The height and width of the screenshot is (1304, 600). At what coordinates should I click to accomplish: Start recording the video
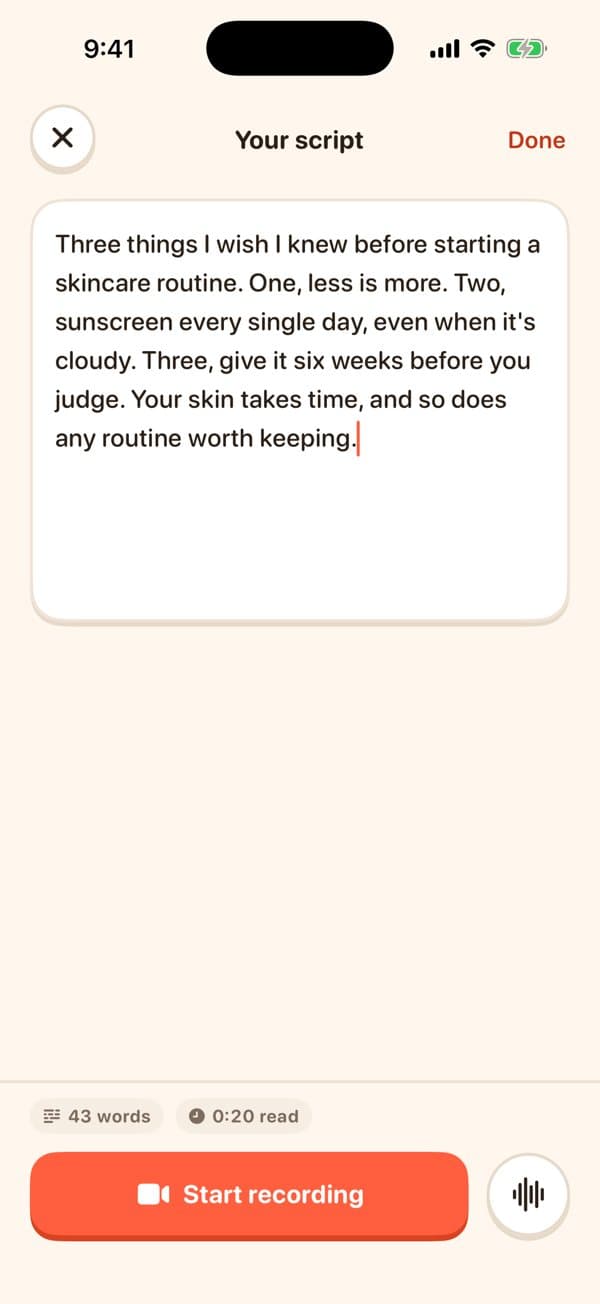(249, 1194)
